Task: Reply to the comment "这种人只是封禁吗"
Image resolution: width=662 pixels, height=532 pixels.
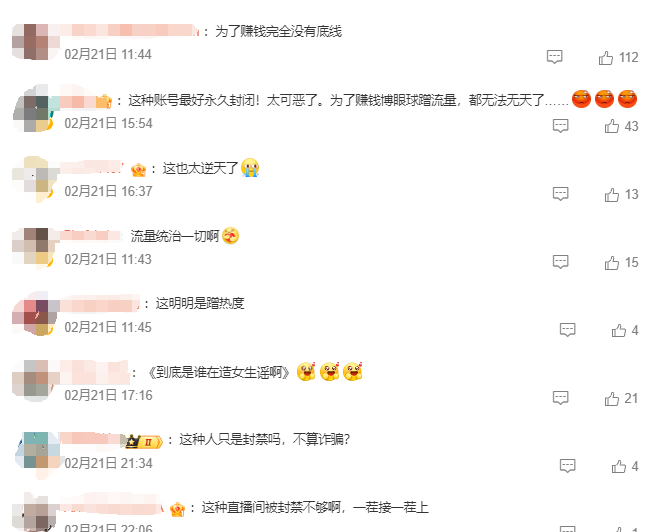Action: (x=567, y=467)
